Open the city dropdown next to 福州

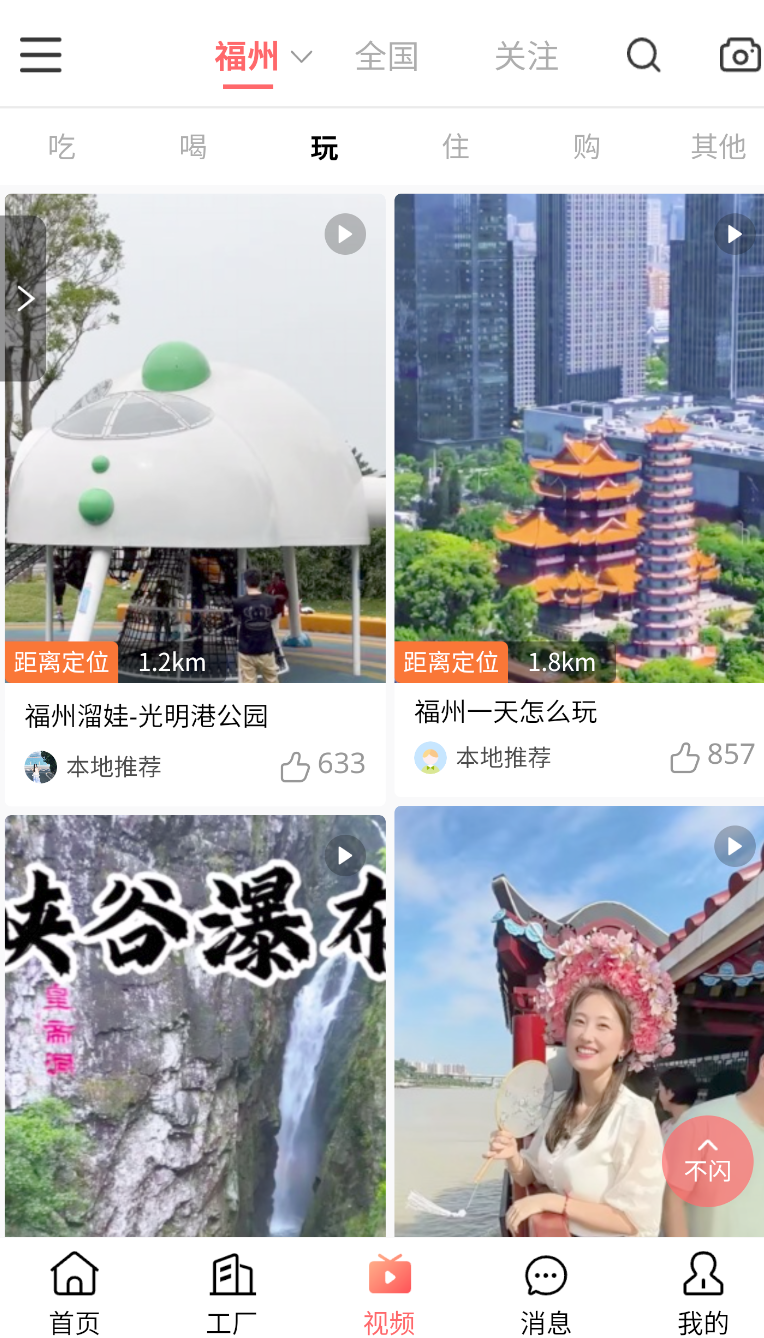tap(301, 57)
